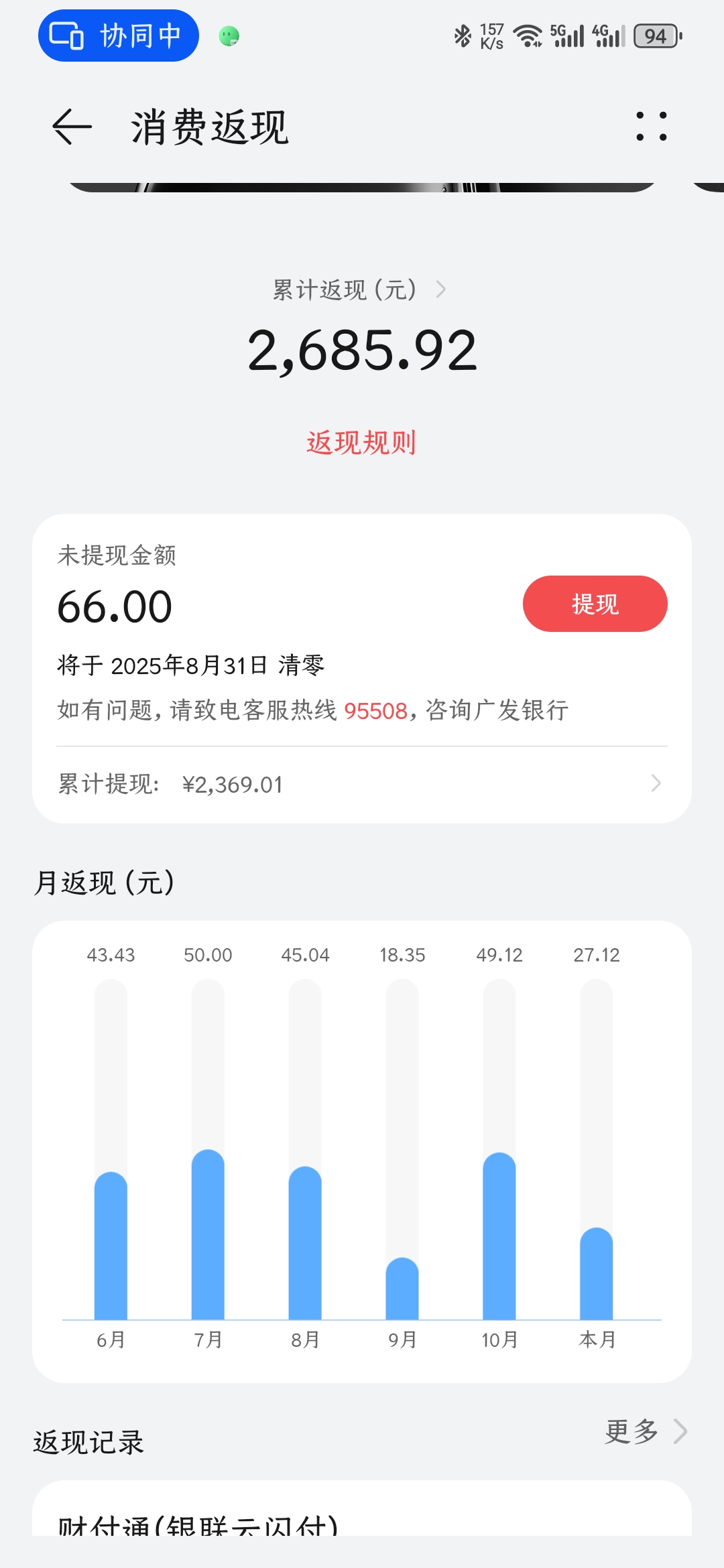Tap the 协同中 collaboration status pill
Screen dimensions: 724x1568
pyautogui.click(x=119, y=36)
